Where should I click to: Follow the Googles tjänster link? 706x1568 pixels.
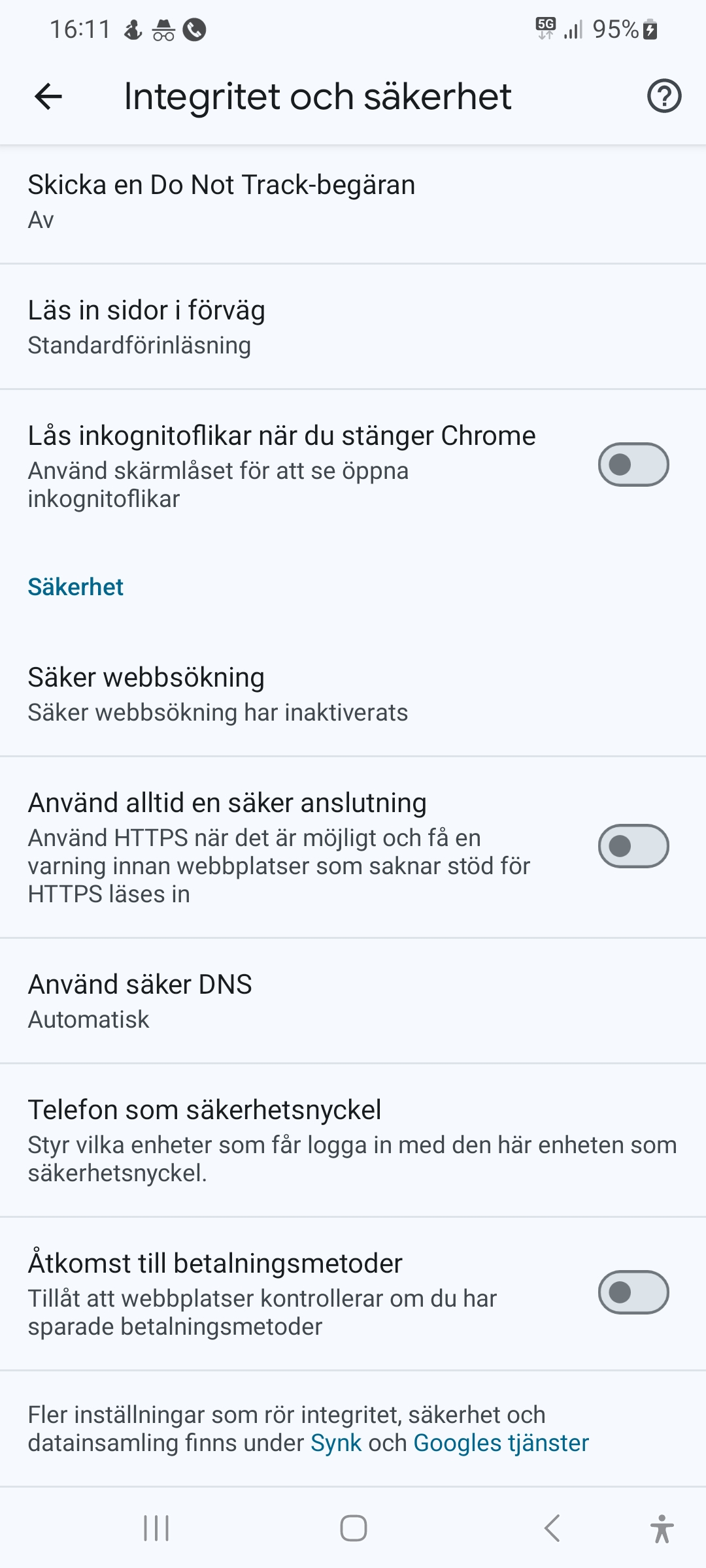pos(501,1443)
